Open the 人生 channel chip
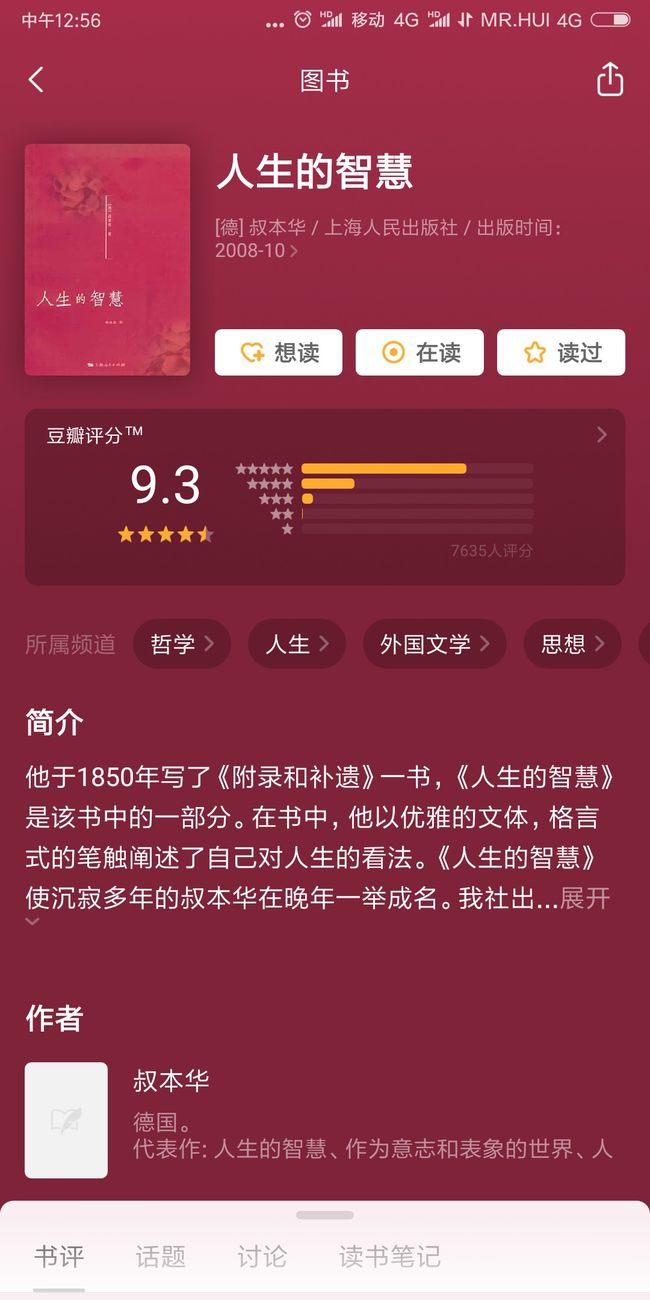This screenshot has width=650, height=1300. click(297, 644)
